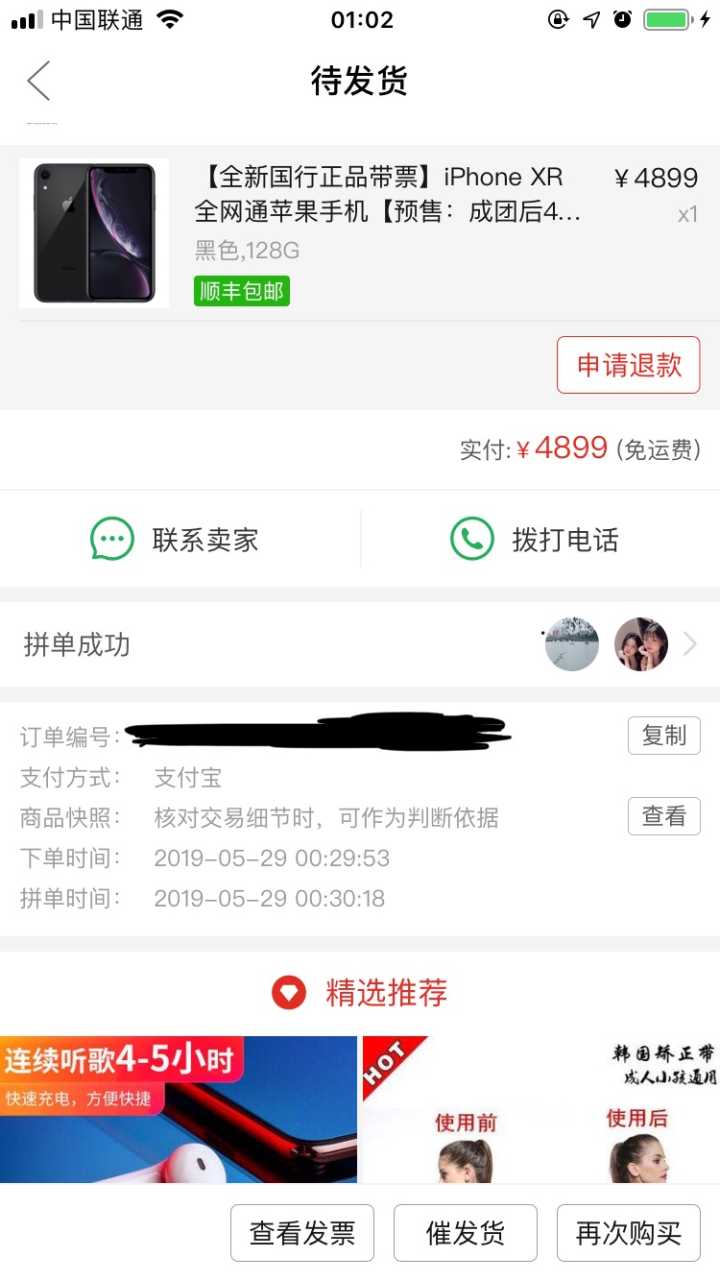View the product snapshot via 查看
Screen dimensions: 720x1281
(x=663, y=816)
